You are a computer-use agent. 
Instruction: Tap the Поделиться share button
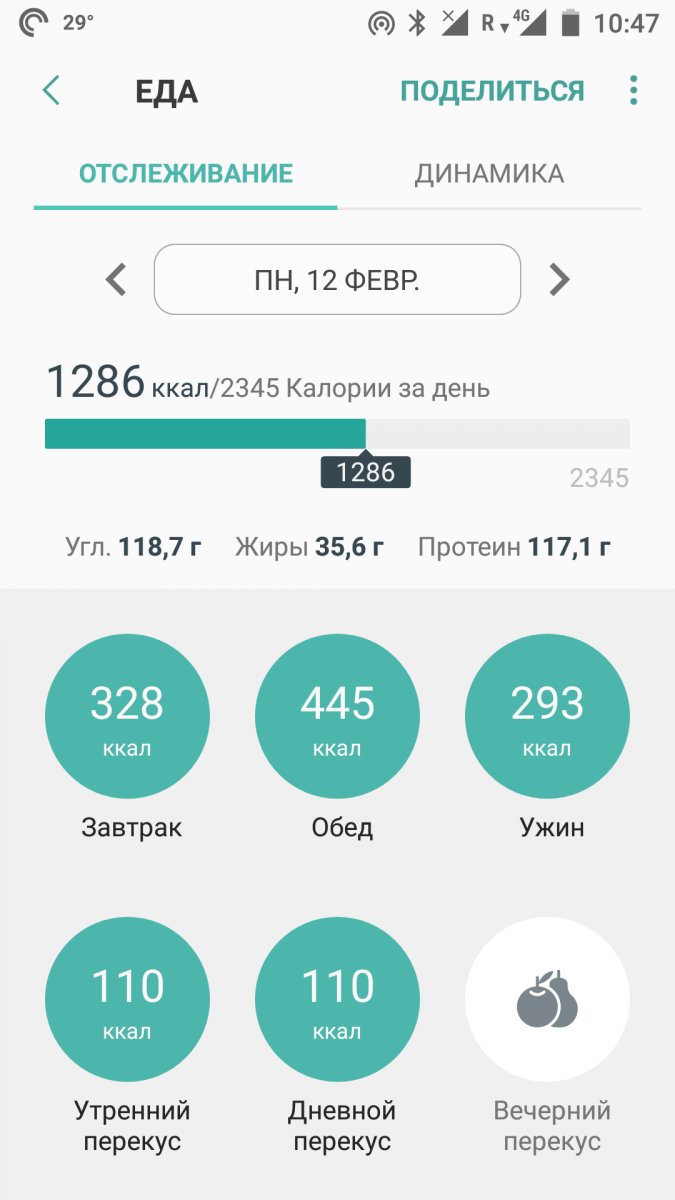(x=492, y=91)
